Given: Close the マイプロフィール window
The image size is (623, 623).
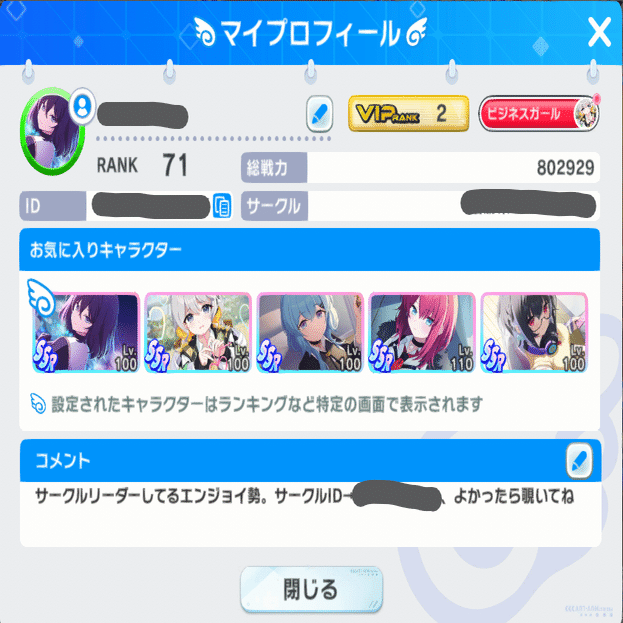Looking at the screenshot, I should [598, 33].
